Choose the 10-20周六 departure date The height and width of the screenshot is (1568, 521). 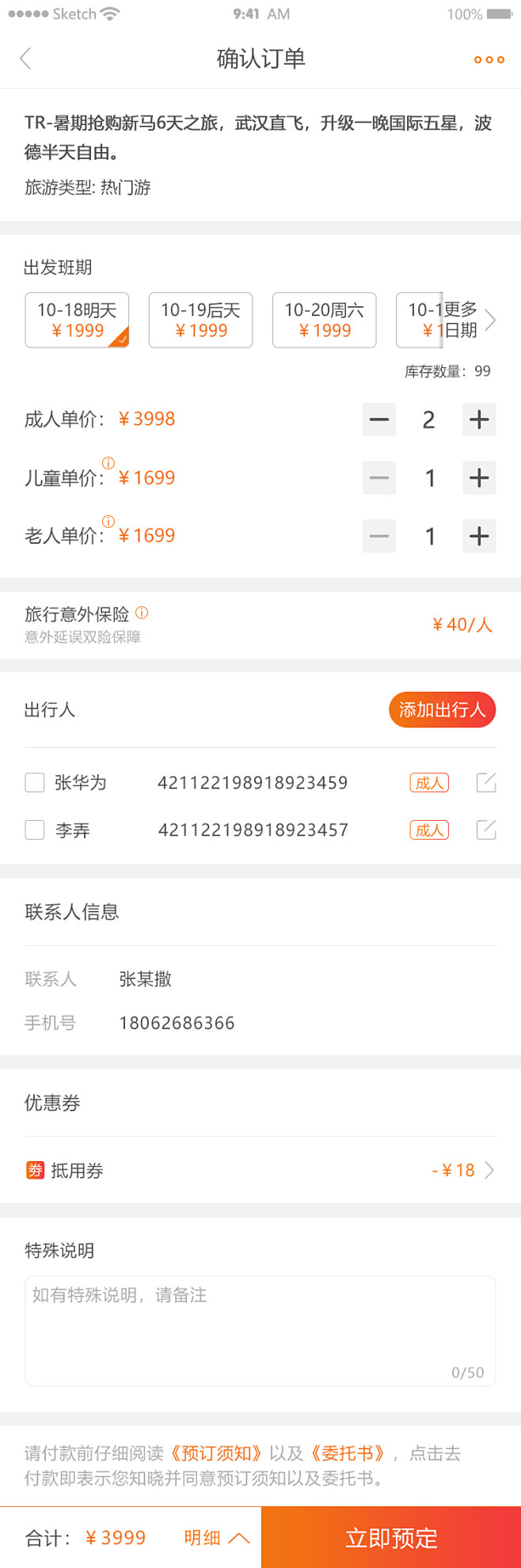324,321
